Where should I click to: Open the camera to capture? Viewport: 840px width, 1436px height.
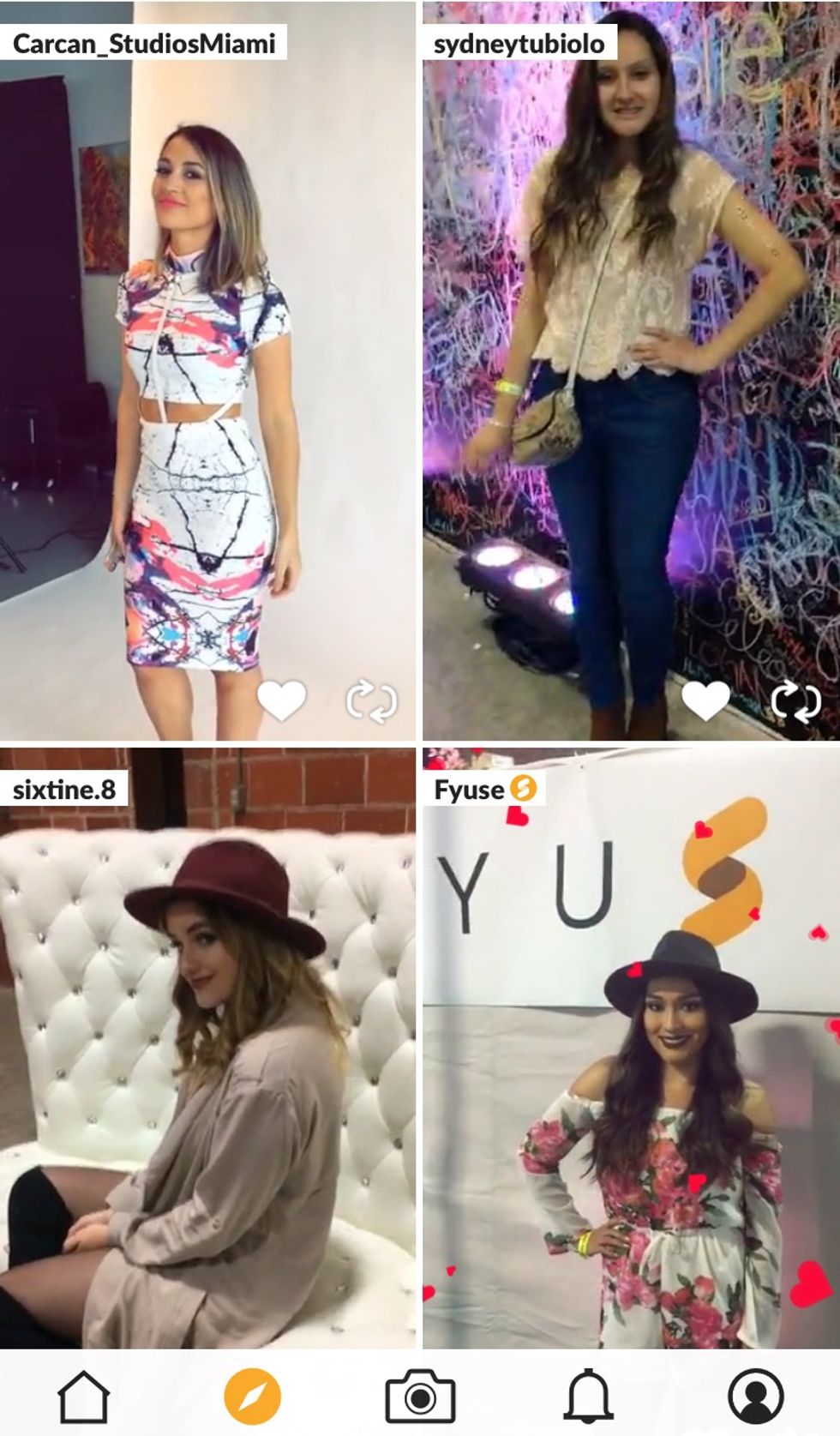[x=420, y=1396]
